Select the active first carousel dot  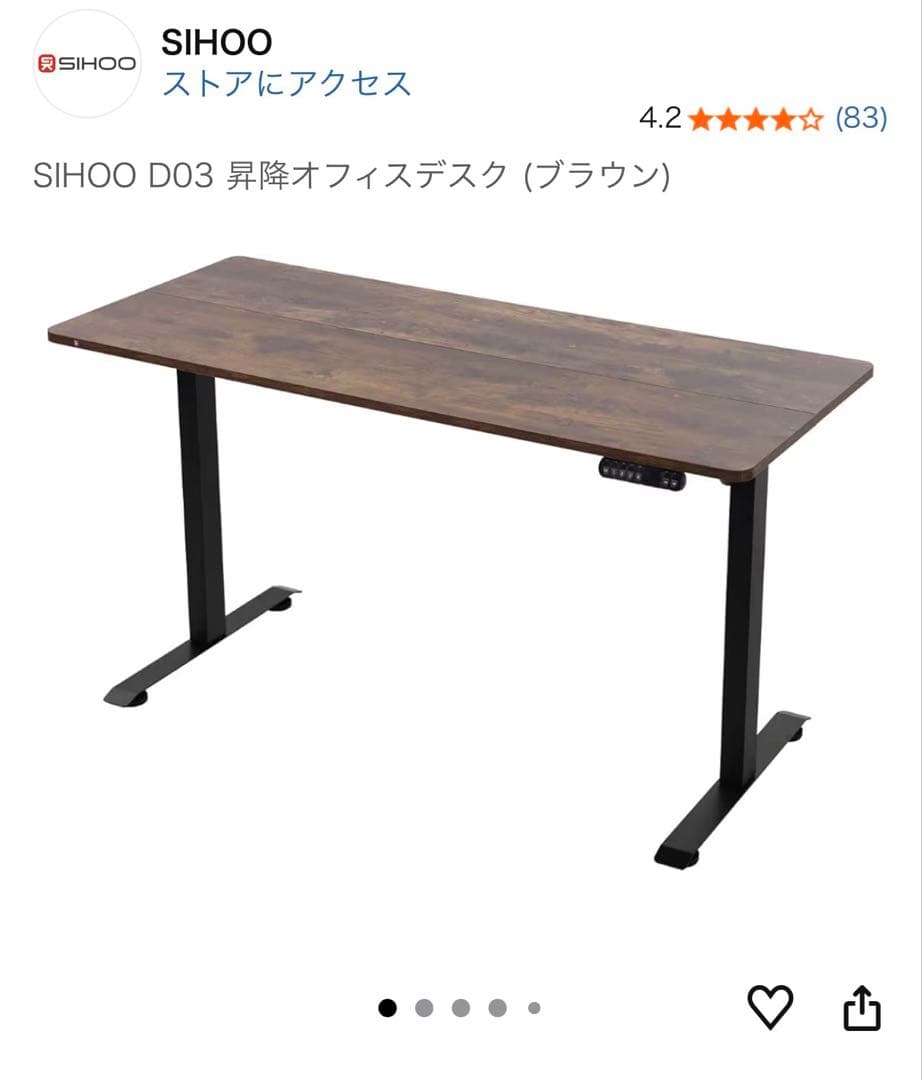[387, 1010]
